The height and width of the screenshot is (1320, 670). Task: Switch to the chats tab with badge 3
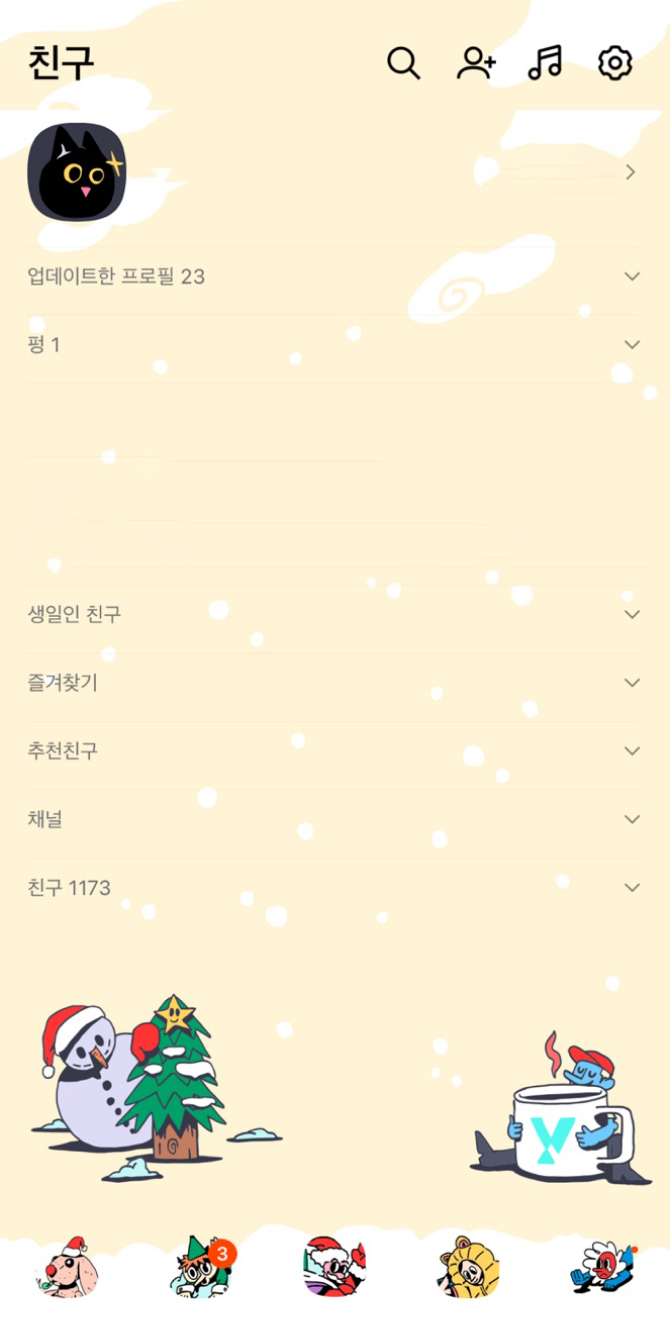(x=201, y=1267)
